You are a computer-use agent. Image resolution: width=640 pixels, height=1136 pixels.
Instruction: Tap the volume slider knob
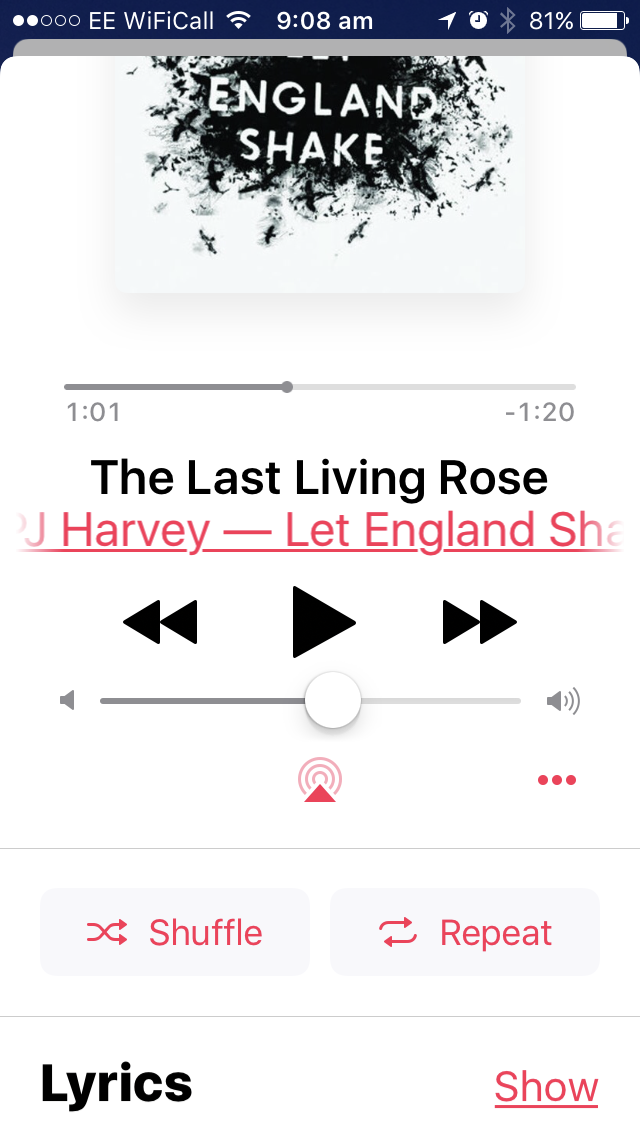(x=333, y=701)
